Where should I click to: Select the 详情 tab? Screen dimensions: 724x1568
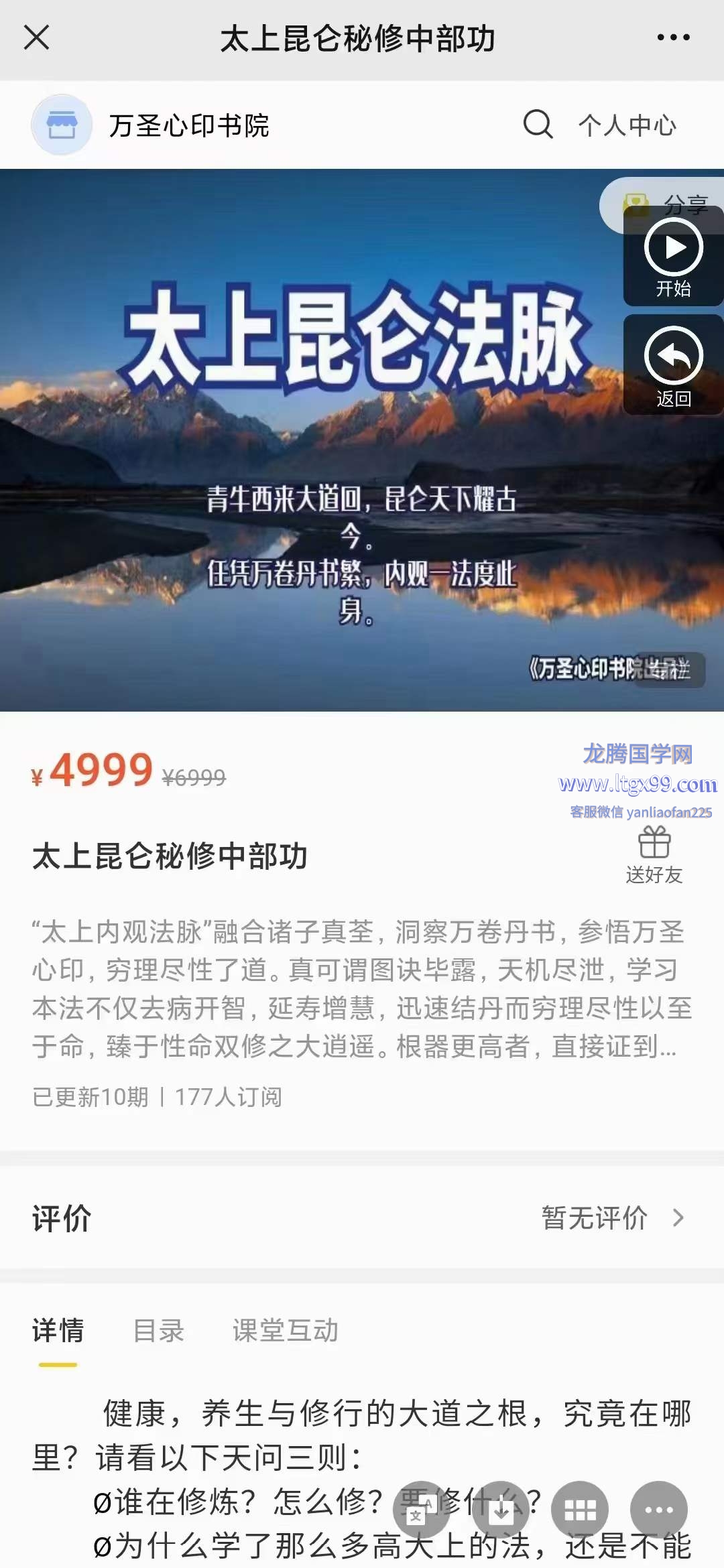(x=58, y=1330)
